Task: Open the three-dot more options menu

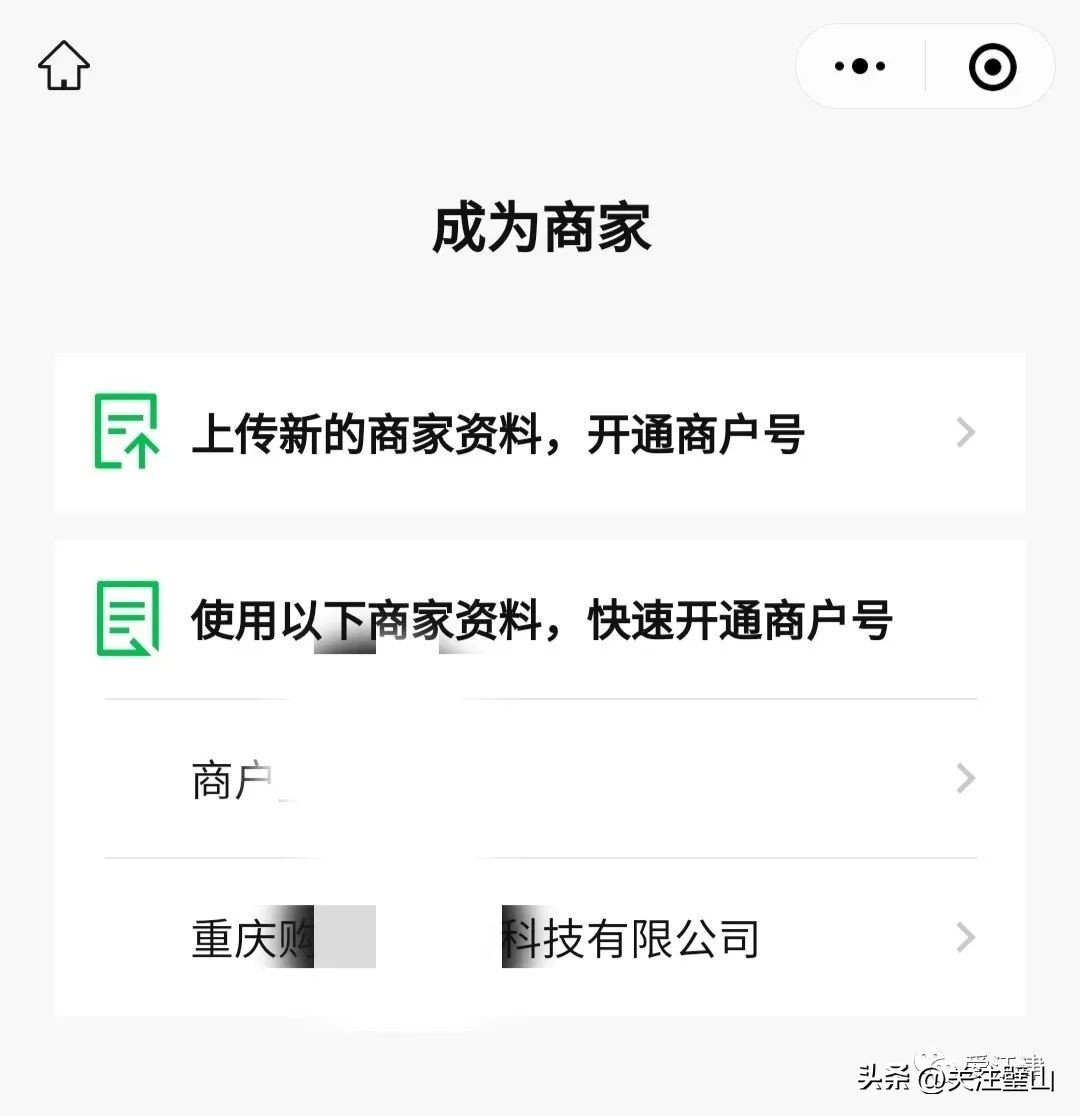Action: tap(858, 66)
